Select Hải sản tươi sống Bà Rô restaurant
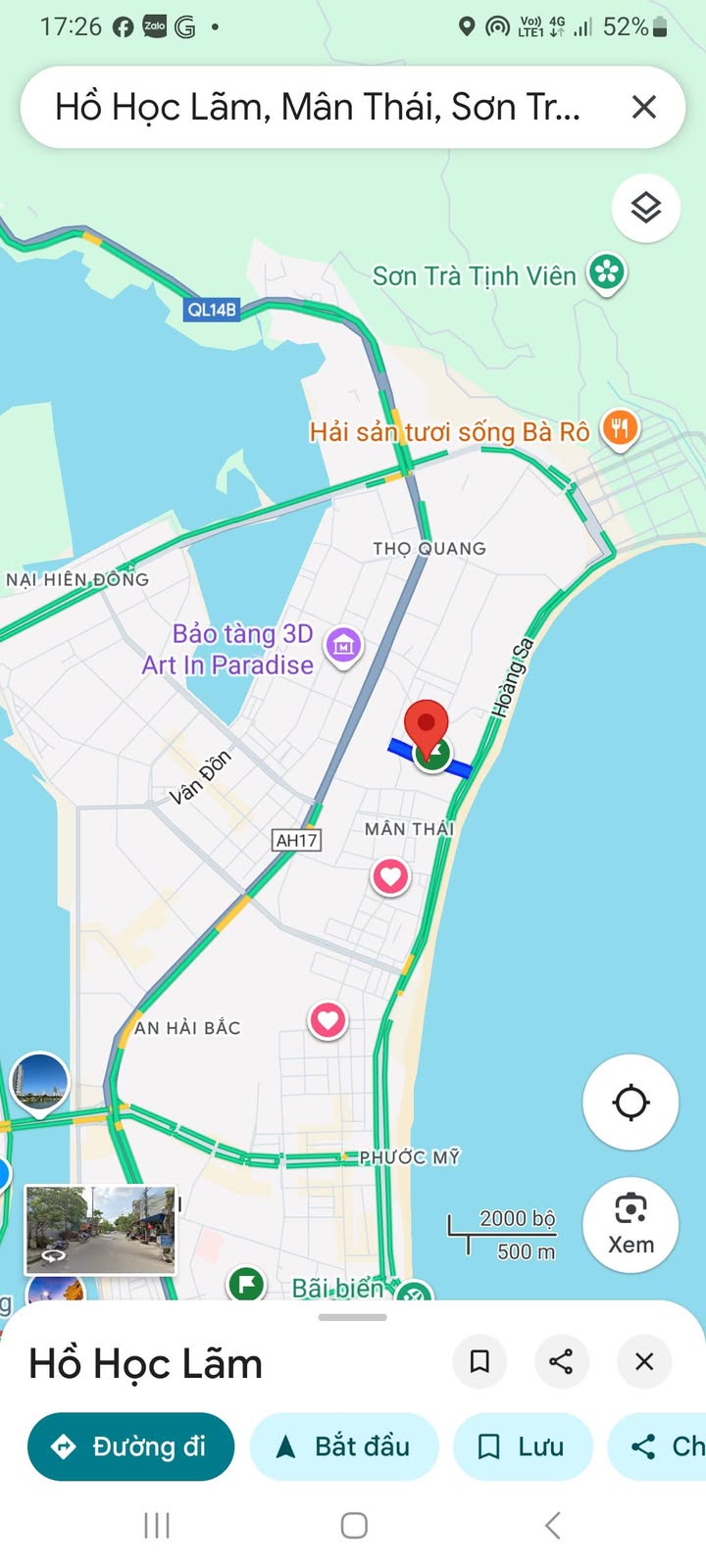This screenshot has width=706, height=1568. 620,428
